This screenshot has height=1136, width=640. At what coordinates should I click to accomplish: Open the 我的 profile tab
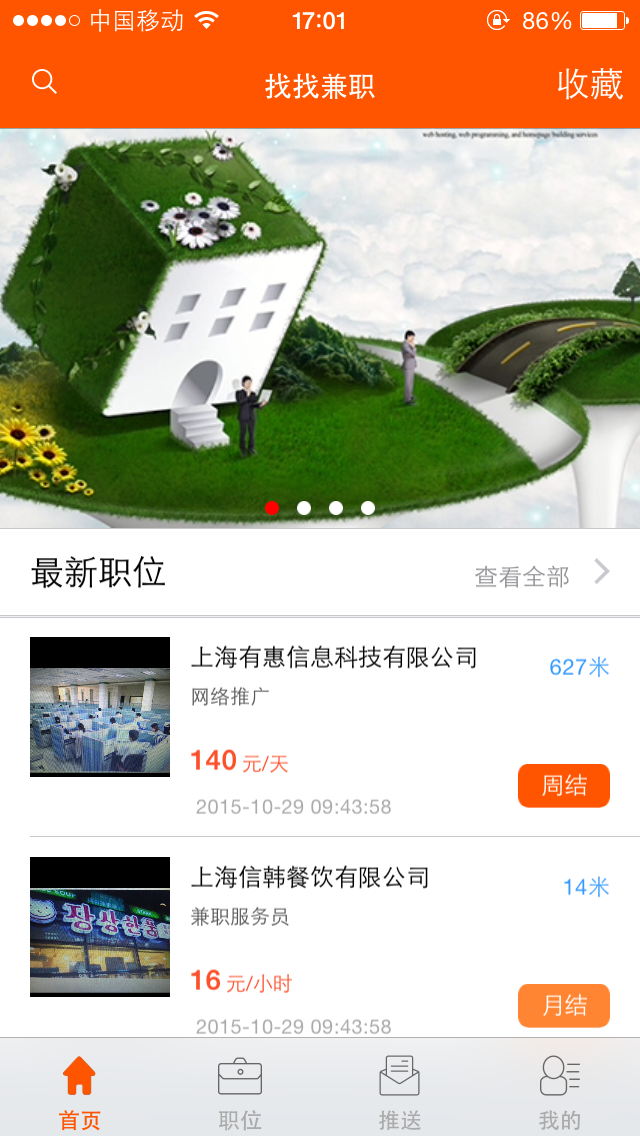click(x=559, y=1092)
